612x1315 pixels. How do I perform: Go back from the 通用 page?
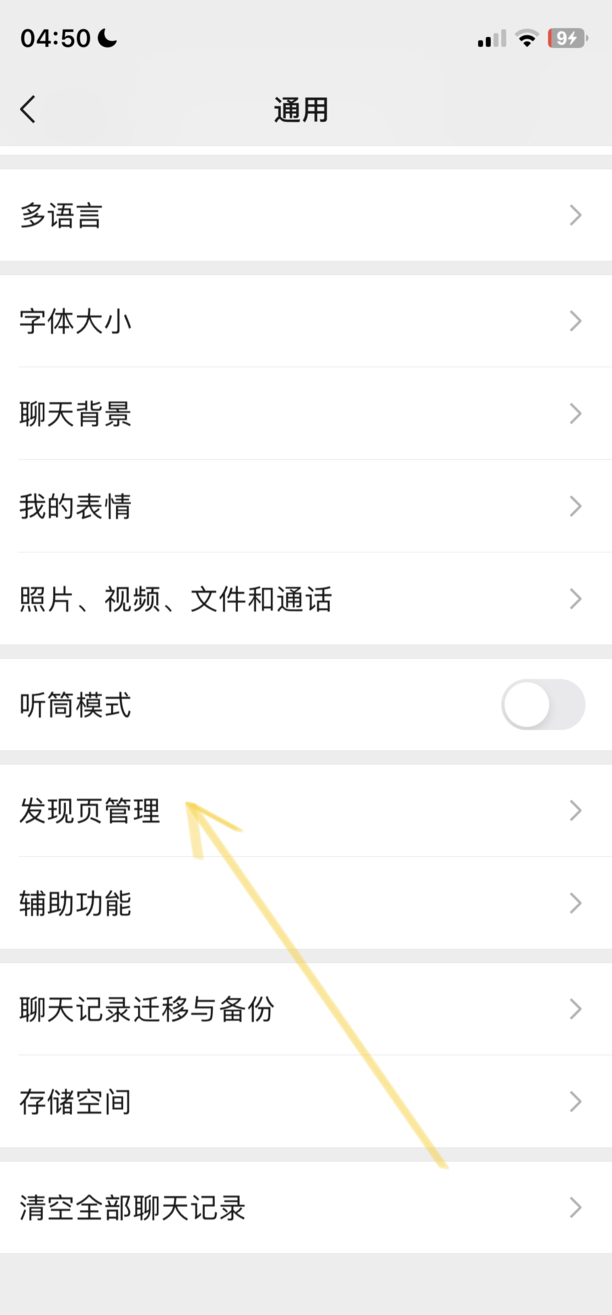tap(28, 109)
